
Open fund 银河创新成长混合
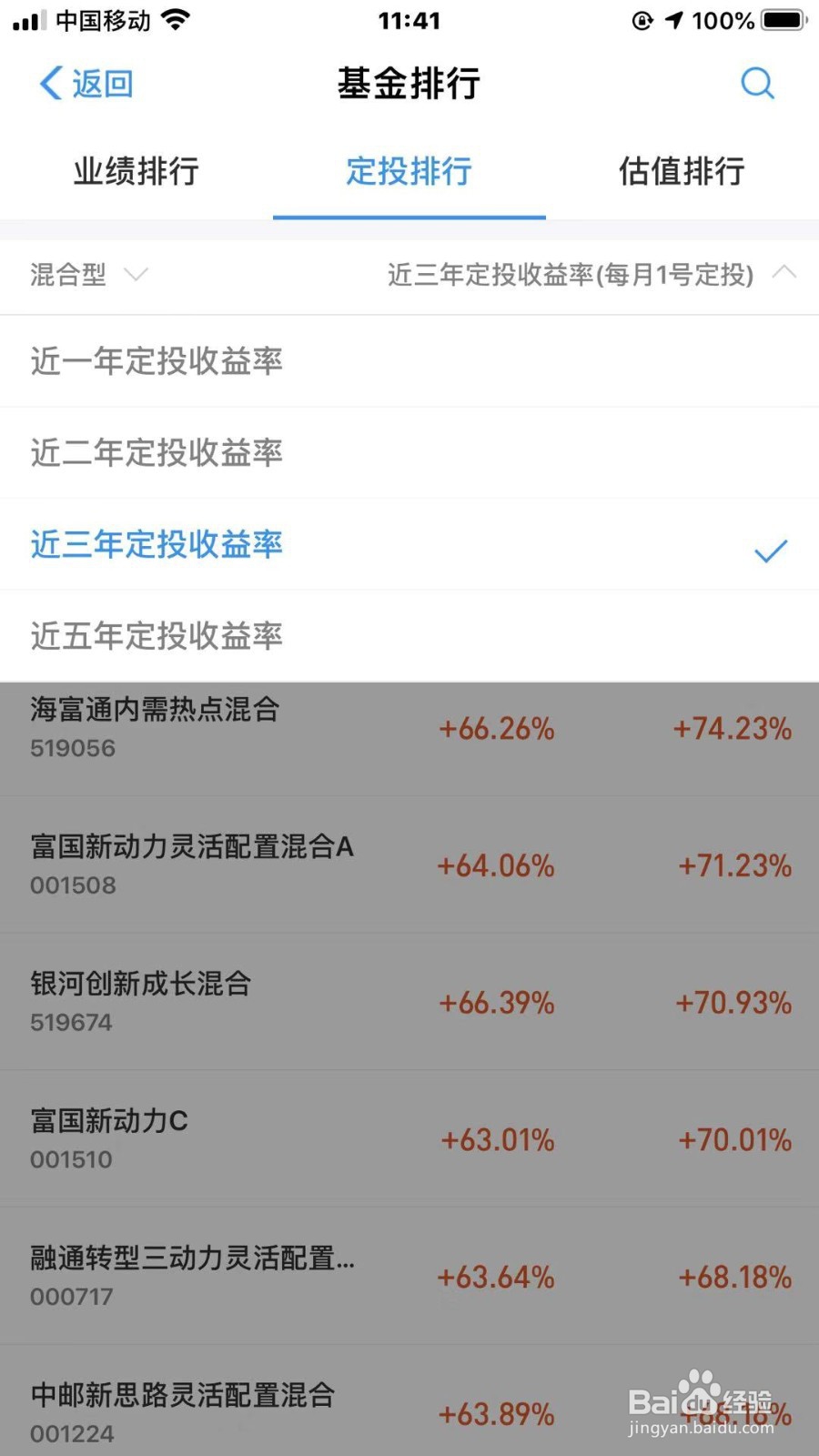coord(409,1002)
